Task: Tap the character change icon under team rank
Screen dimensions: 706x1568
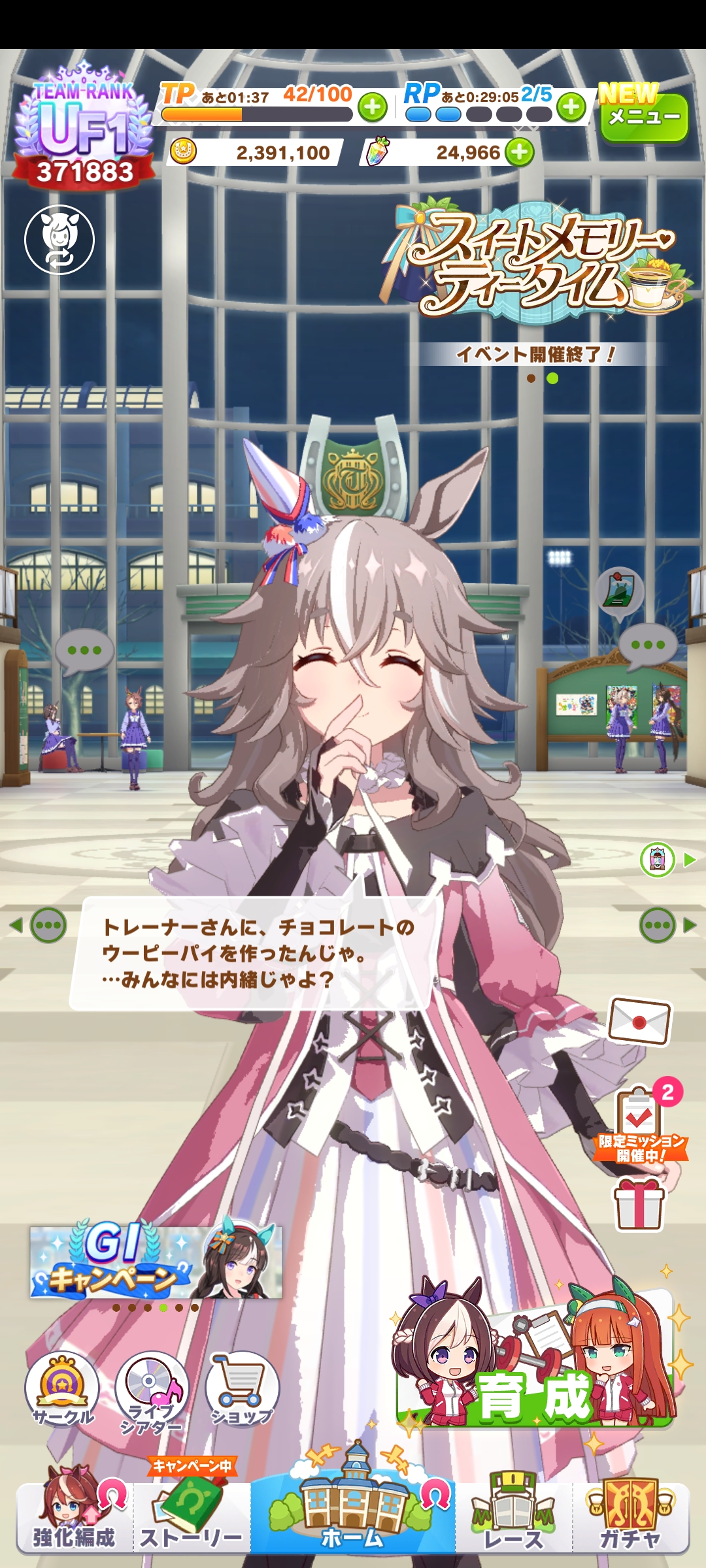Action: tap(59, 239)
